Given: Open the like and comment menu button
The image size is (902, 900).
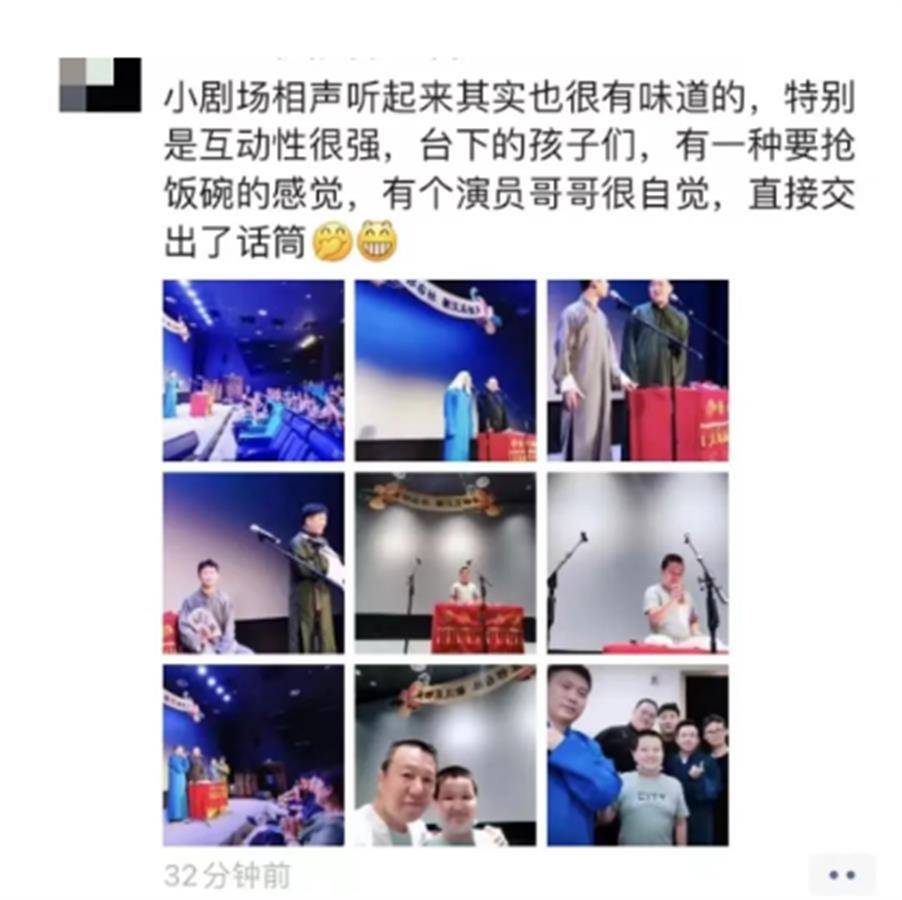Looking at the screenshot, I should click(x=842, y=875).
